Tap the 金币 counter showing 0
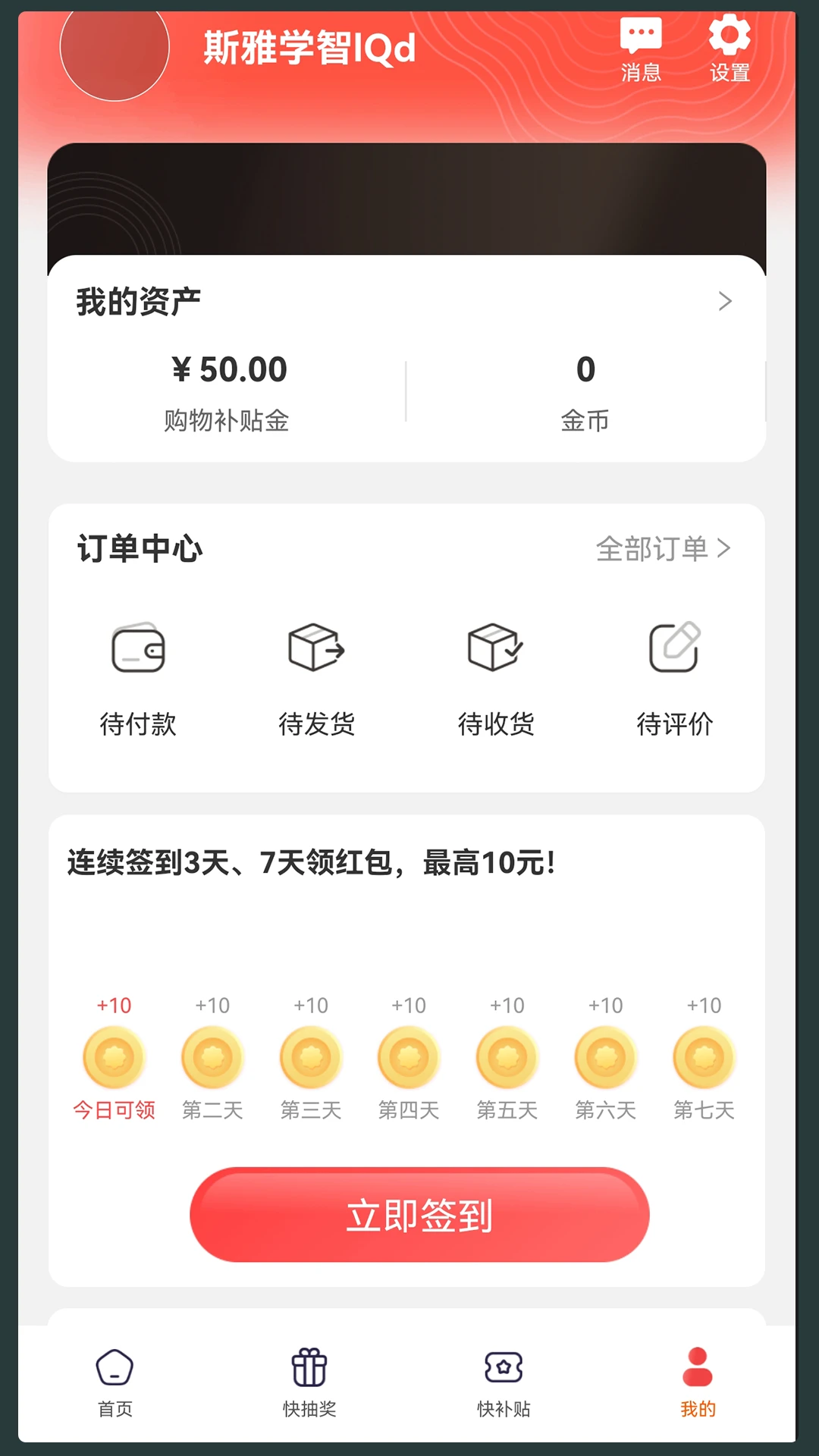The height and width of the screenshot is (1456, 819). tap(585, 391)
